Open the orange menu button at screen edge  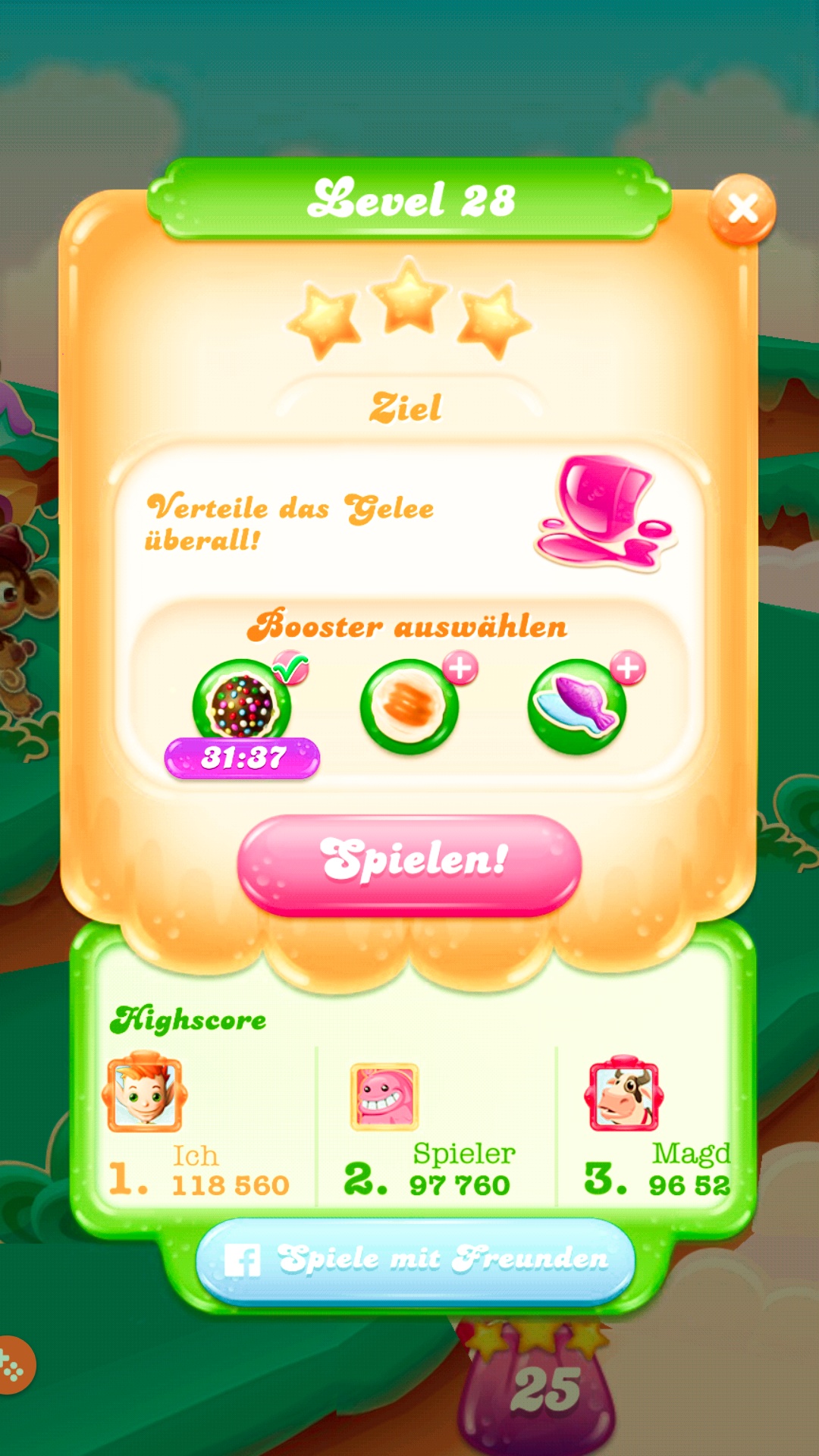click(14, 1365)
